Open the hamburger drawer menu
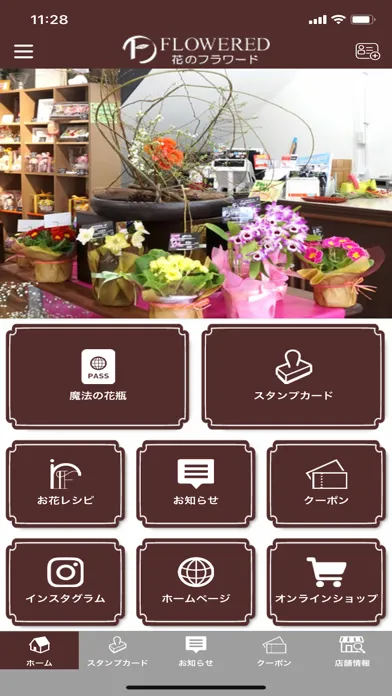The height and width of the screenshot is (696, 392). point(24,51)
